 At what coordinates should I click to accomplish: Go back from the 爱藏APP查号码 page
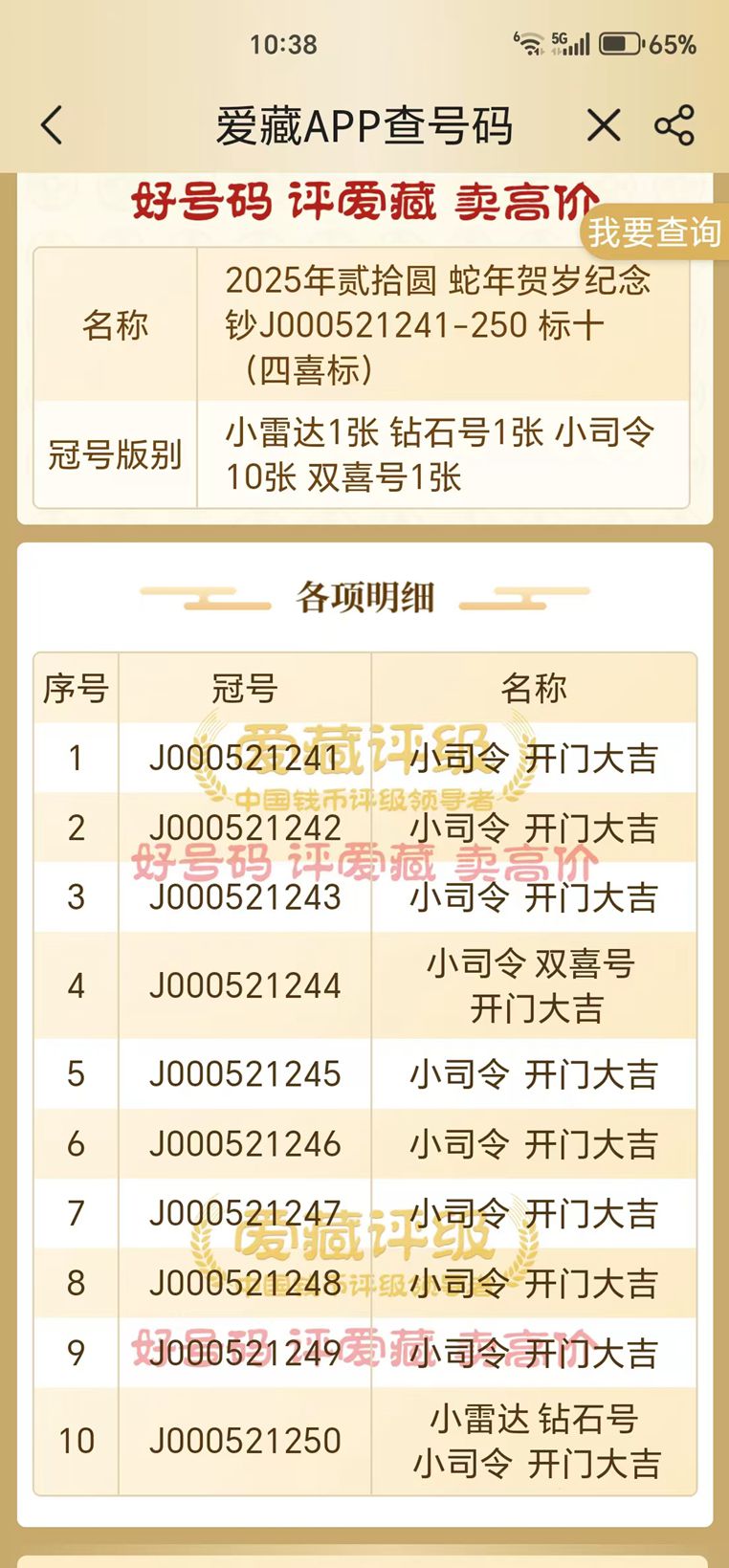point(53,125)
